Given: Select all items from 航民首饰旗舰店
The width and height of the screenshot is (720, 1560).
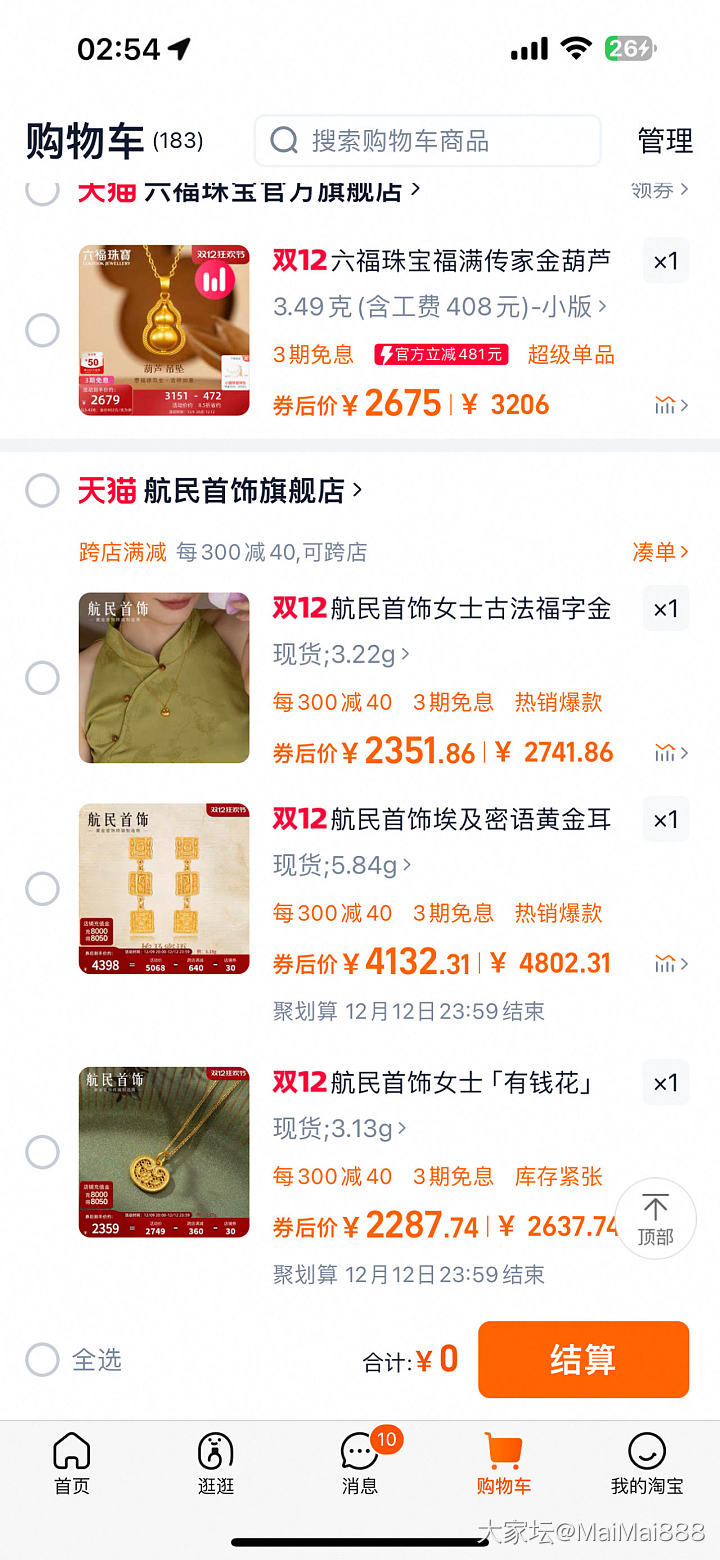Looking at the screenshot, I should coord(42,491).
